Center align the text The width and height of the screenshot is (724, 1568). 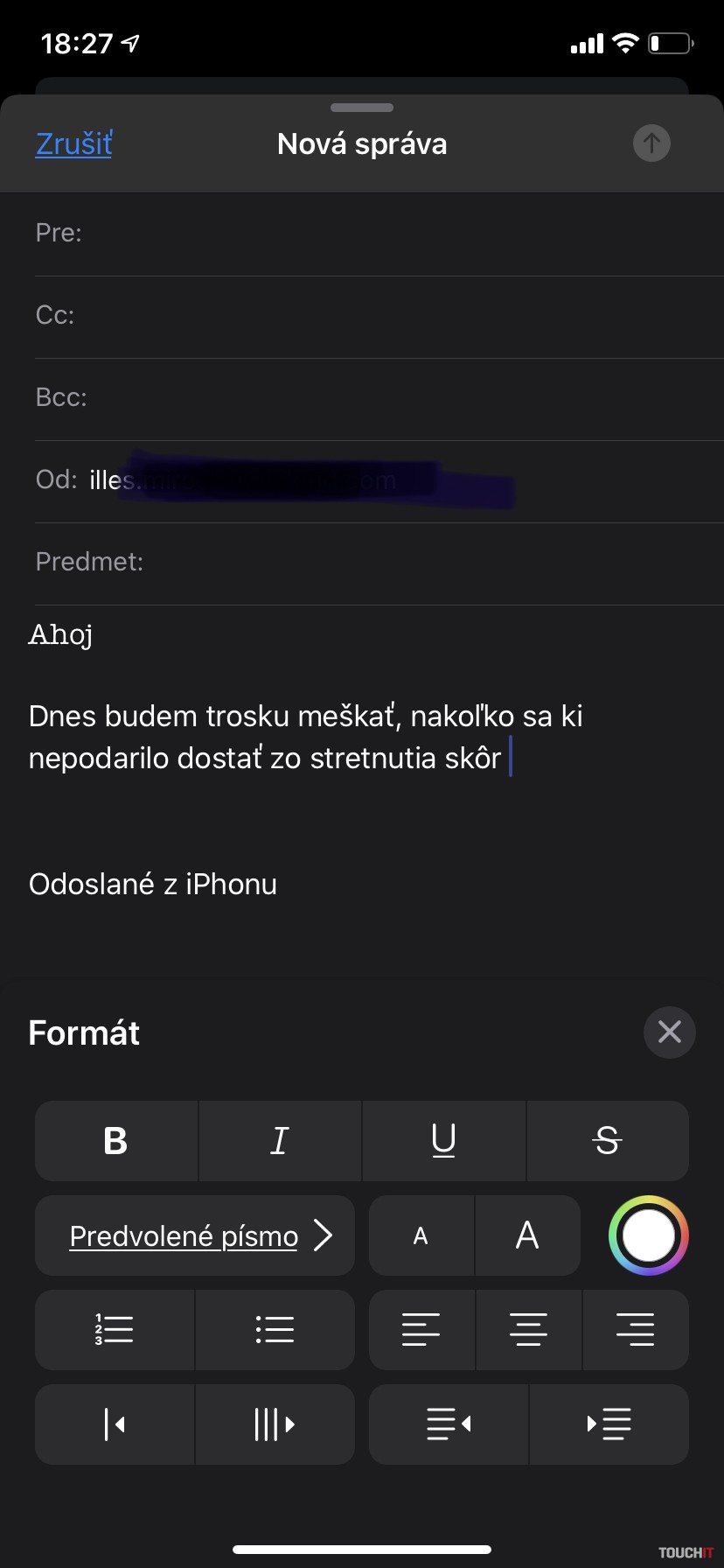[x=528, y=1330]
